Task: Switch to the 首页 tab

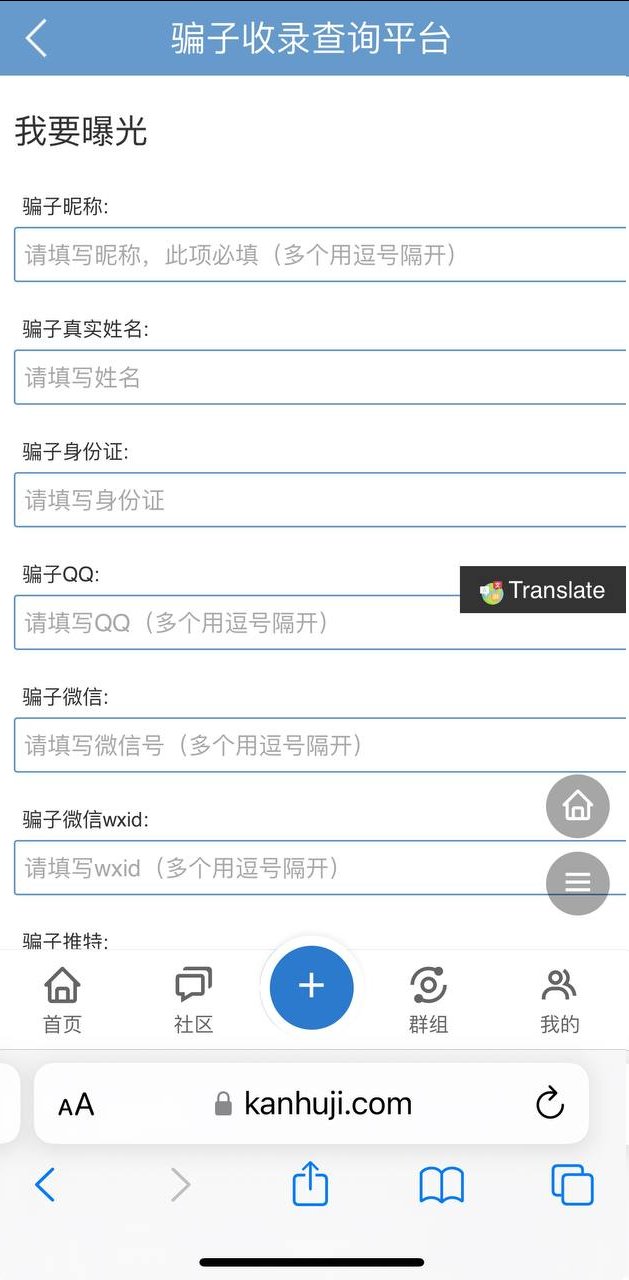Action: (x=62, y=999)
